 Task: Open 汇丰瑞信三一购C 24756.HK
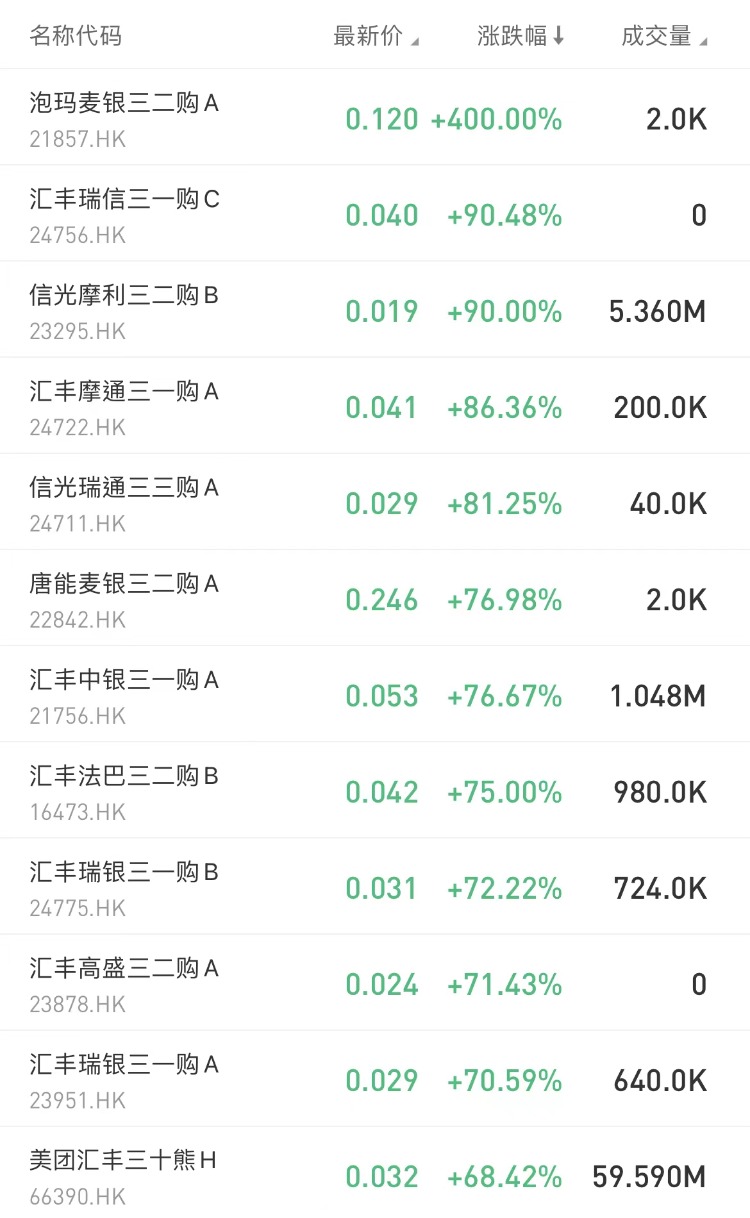pos(375,214)
